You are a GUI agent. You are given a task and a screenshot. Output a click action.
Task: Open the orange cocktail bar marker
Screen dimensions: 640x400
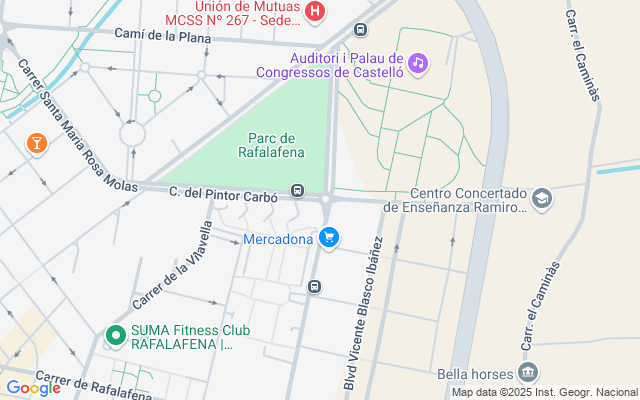[37, 144]
